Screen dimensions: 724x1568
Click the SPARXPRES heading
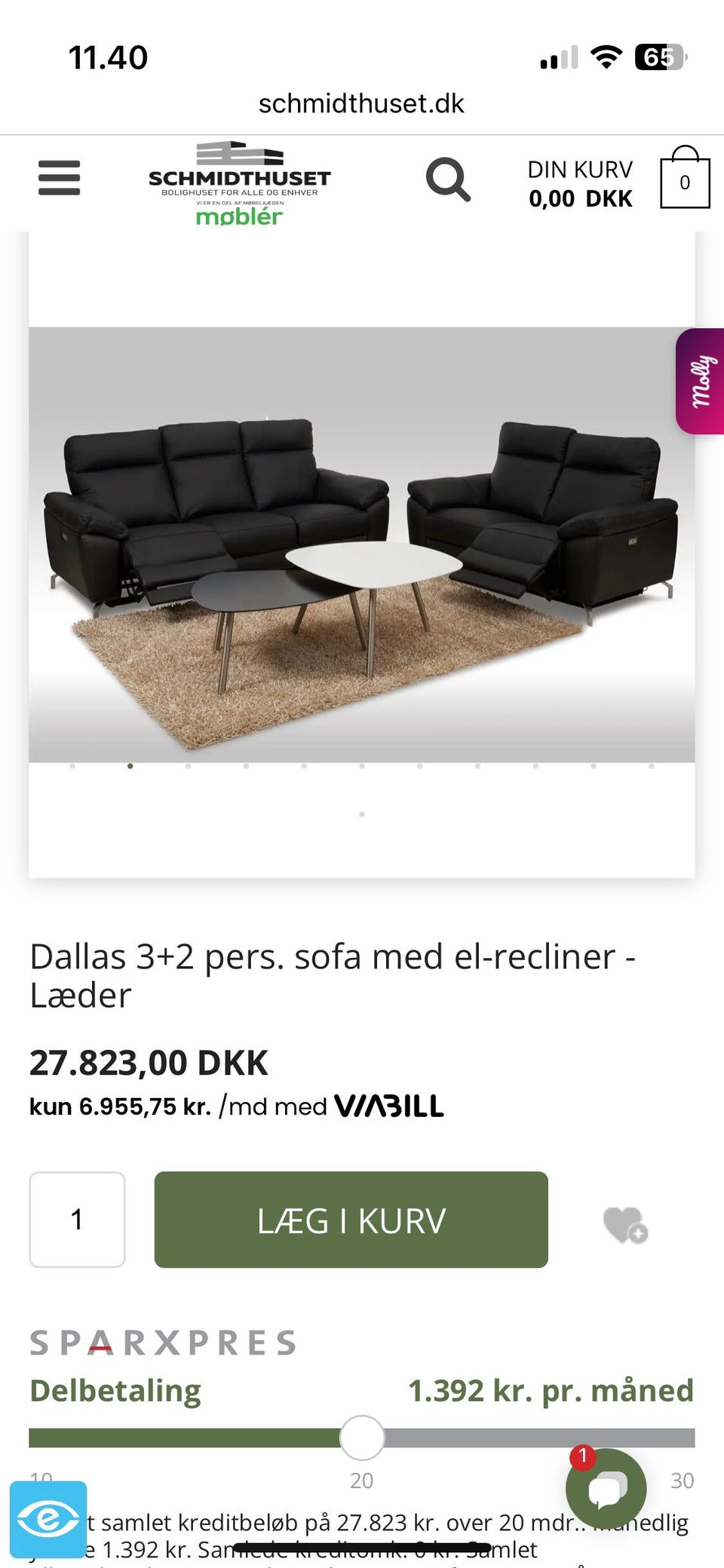click(x=162, y=1342)
